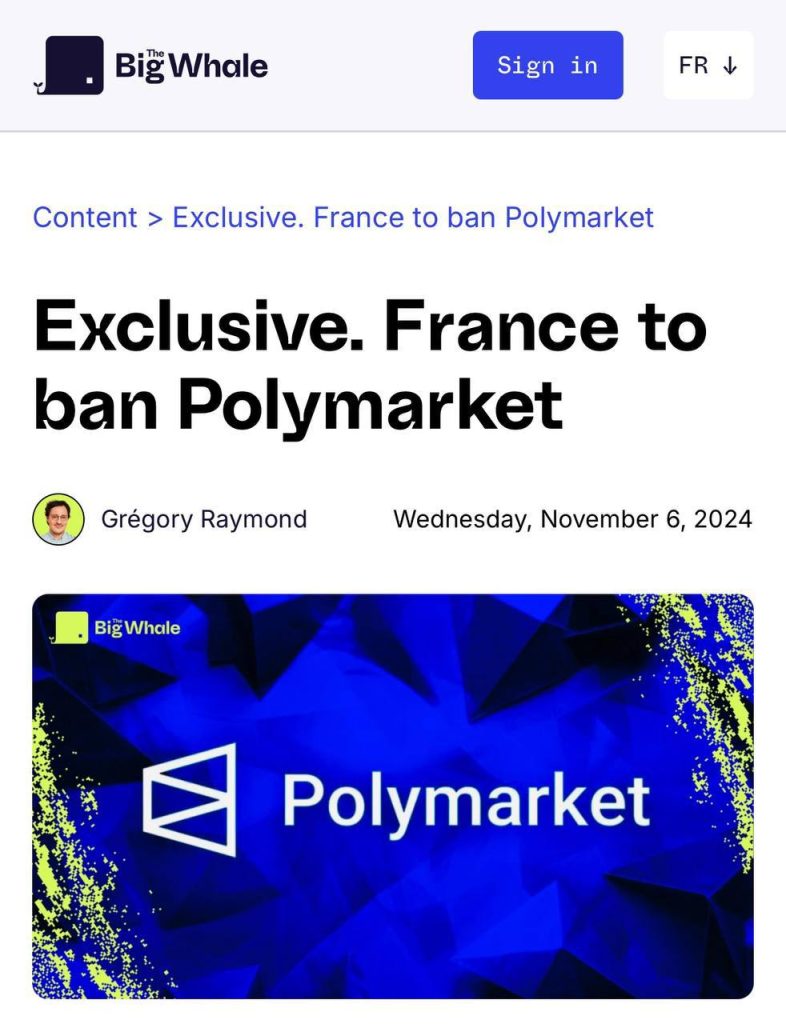
Task: Open the Content section from the breadcrumb
Action: coord(85,217)
